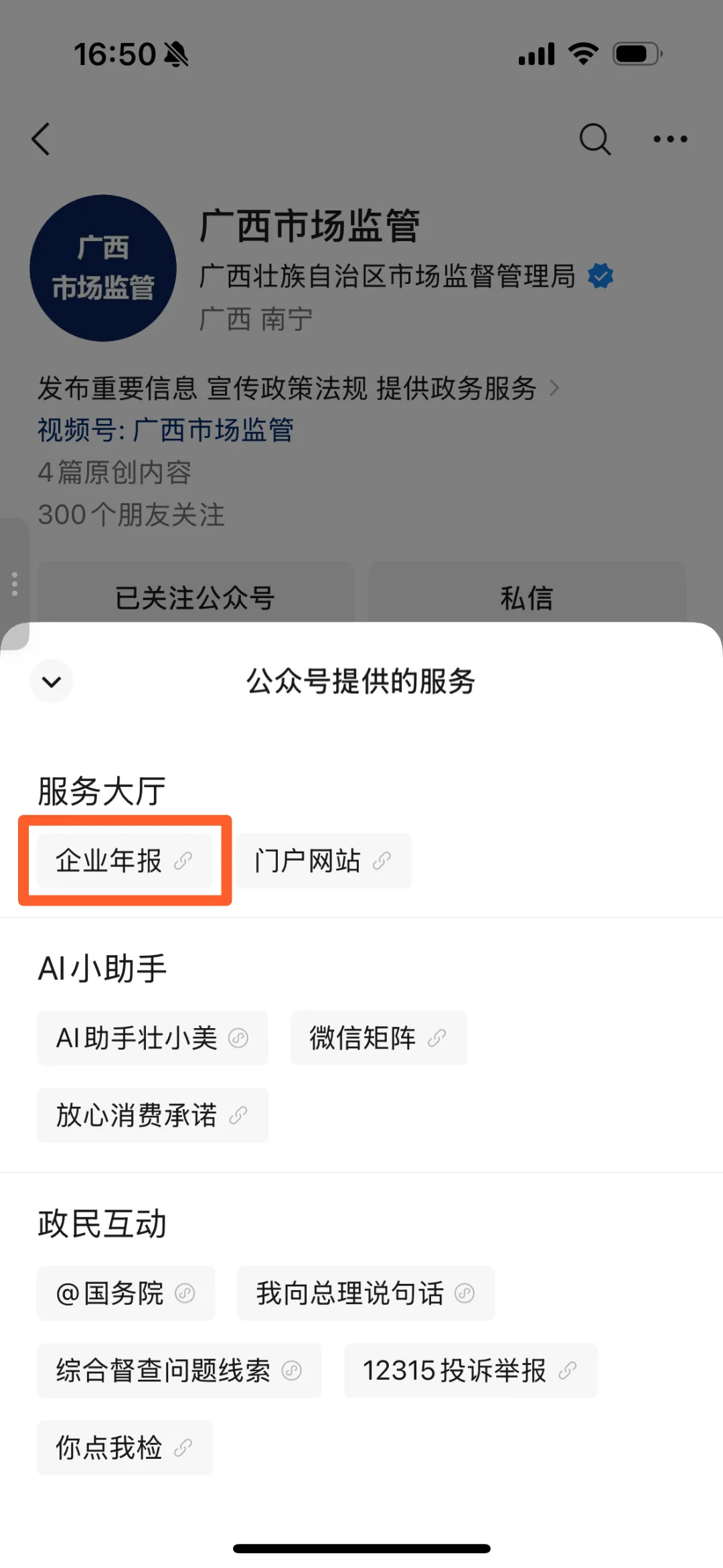Tap 我向总理说句话 chip

coord(365,1293)
